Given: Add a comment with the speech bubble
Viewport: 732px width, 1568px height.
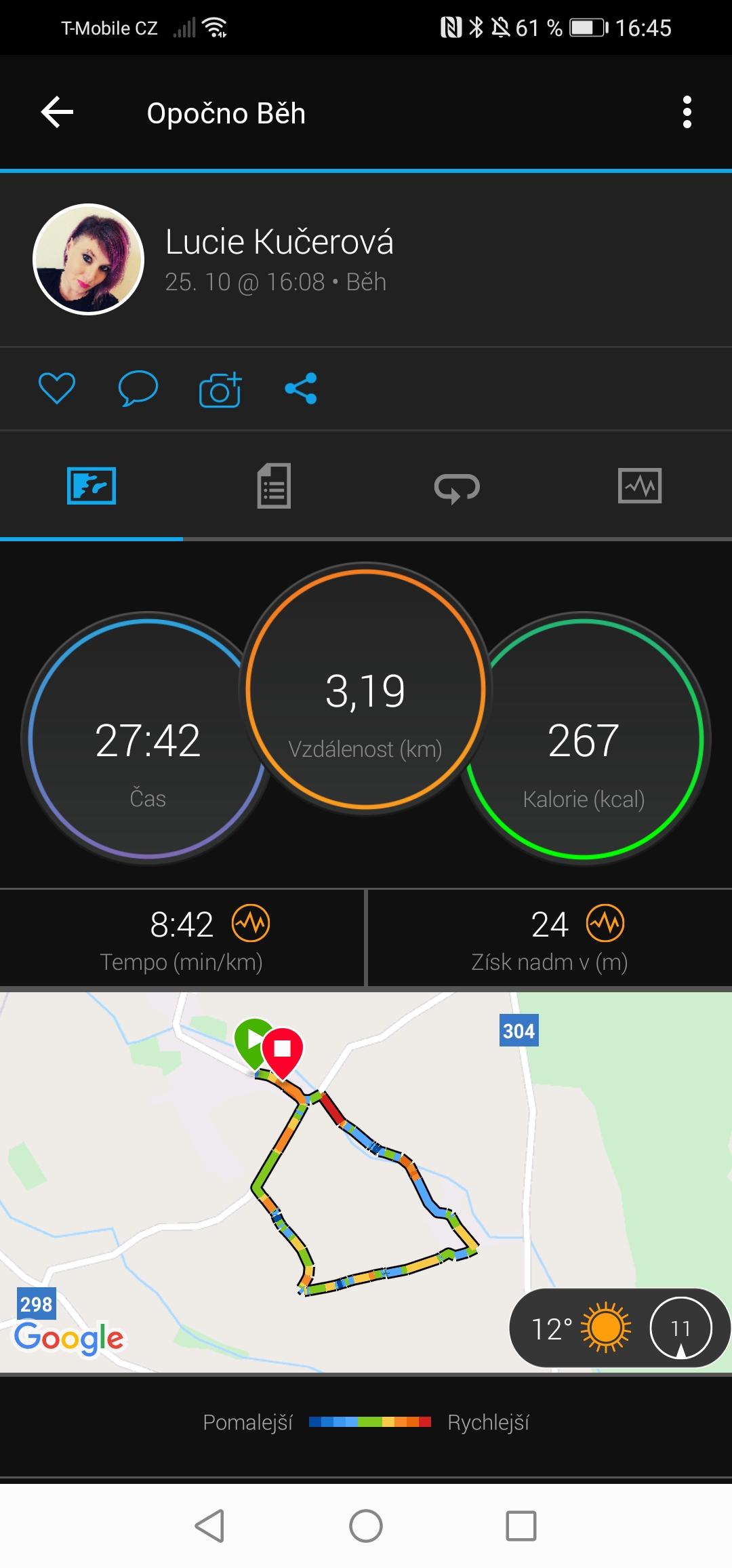Looking at the screenshot, I should [138, 389].
